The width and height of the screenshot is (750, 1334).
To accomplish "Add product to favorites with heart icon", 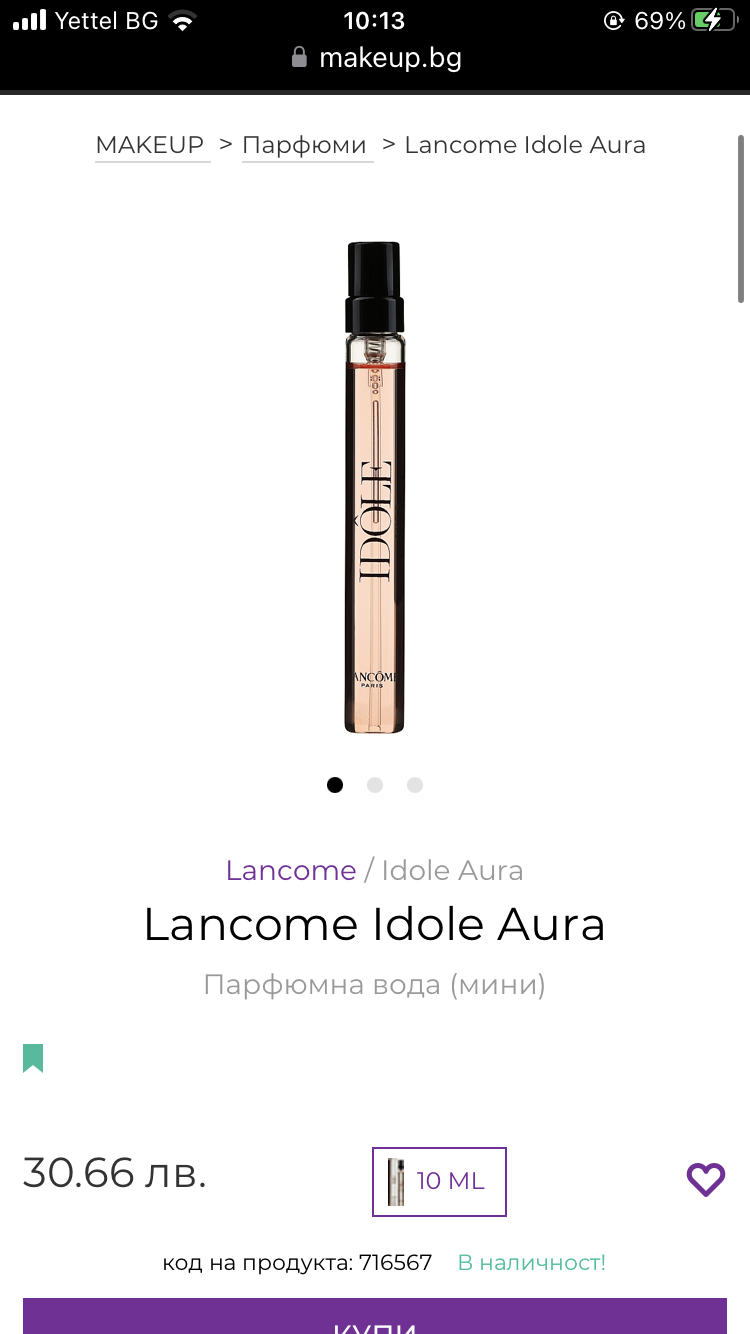I will point(705,1180).
